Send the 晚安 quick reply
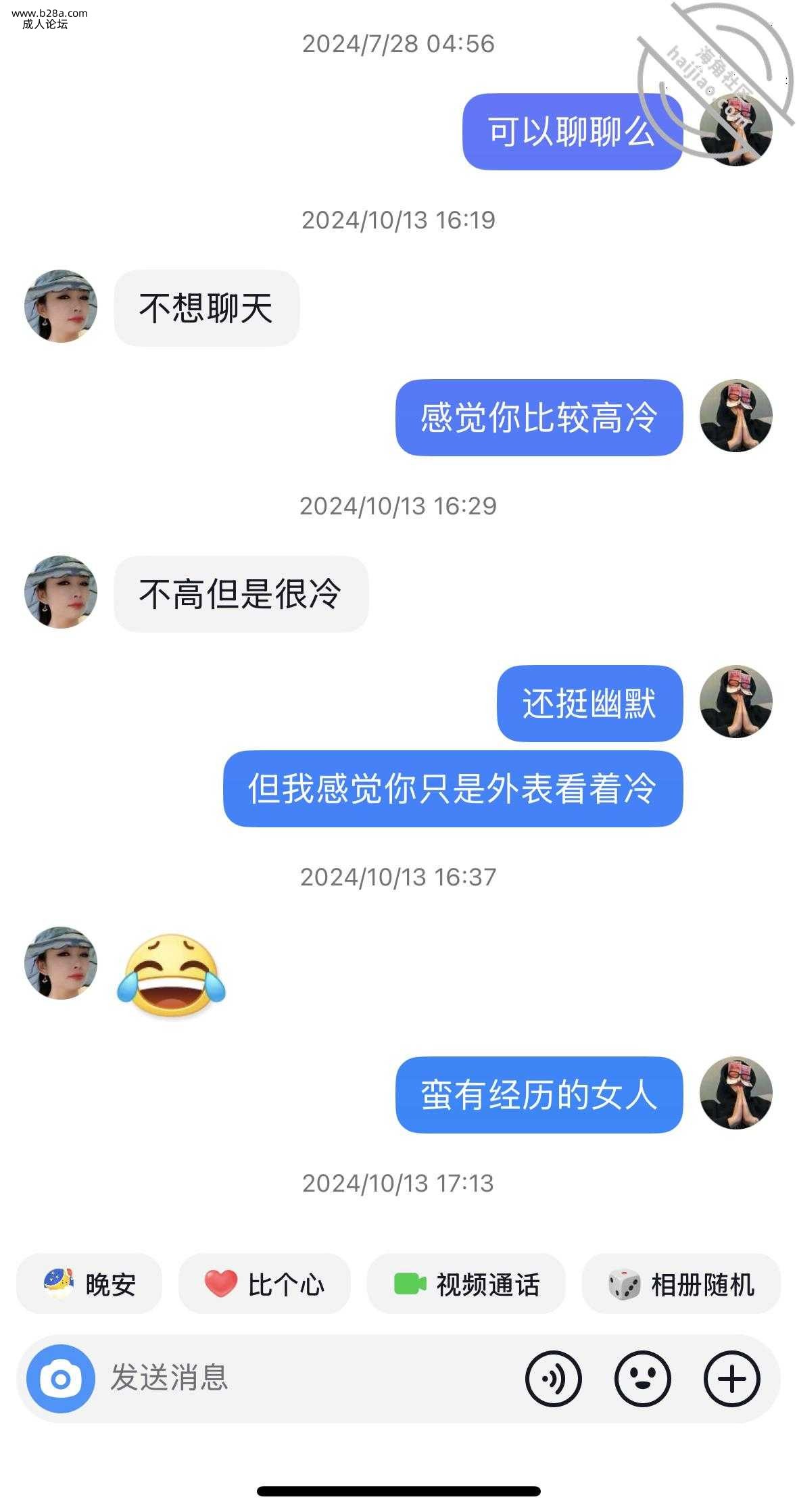Screen dimensions: 797x1512 (x=89, y=1284)
